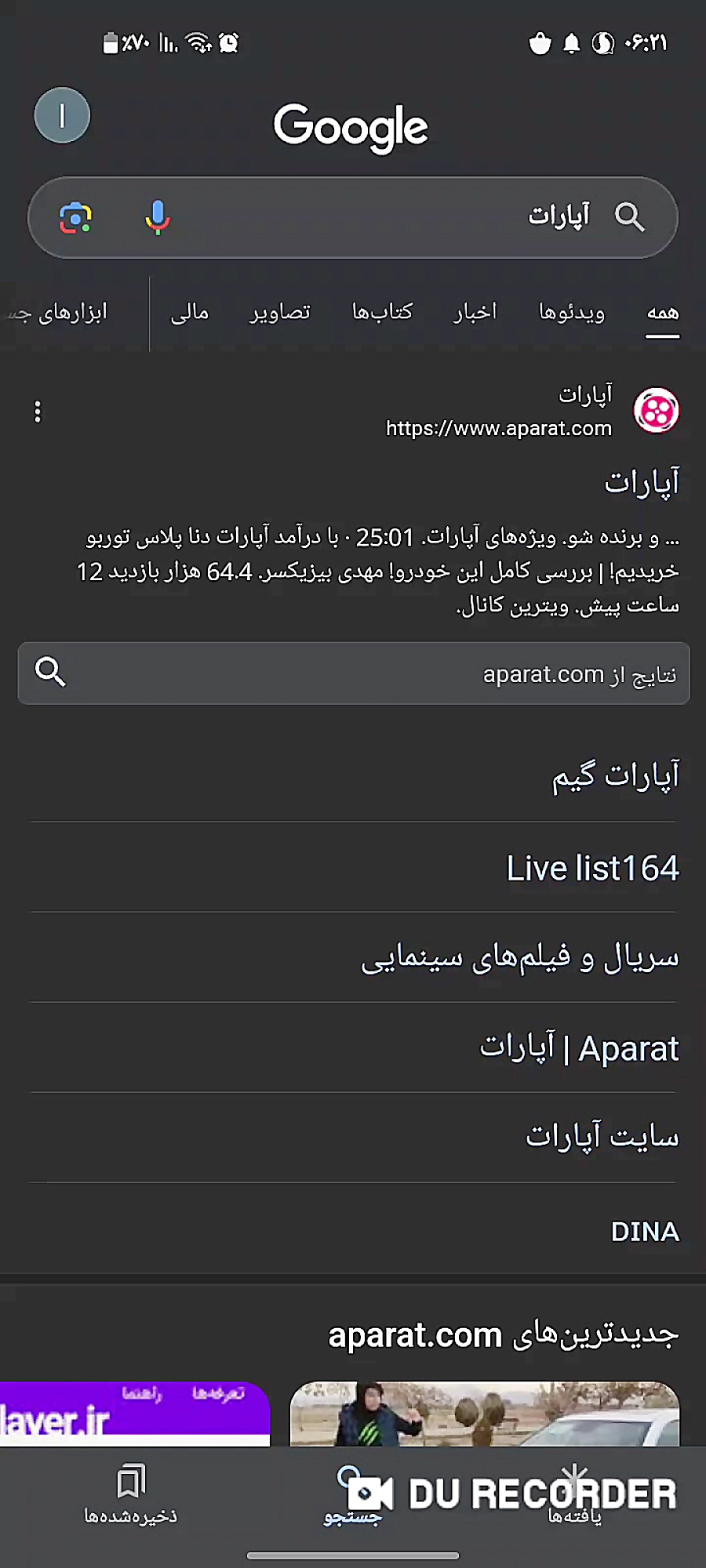Open the account avatar
Image resolution: width=706 pixels, height=1568 pixels.
point(62,115)
